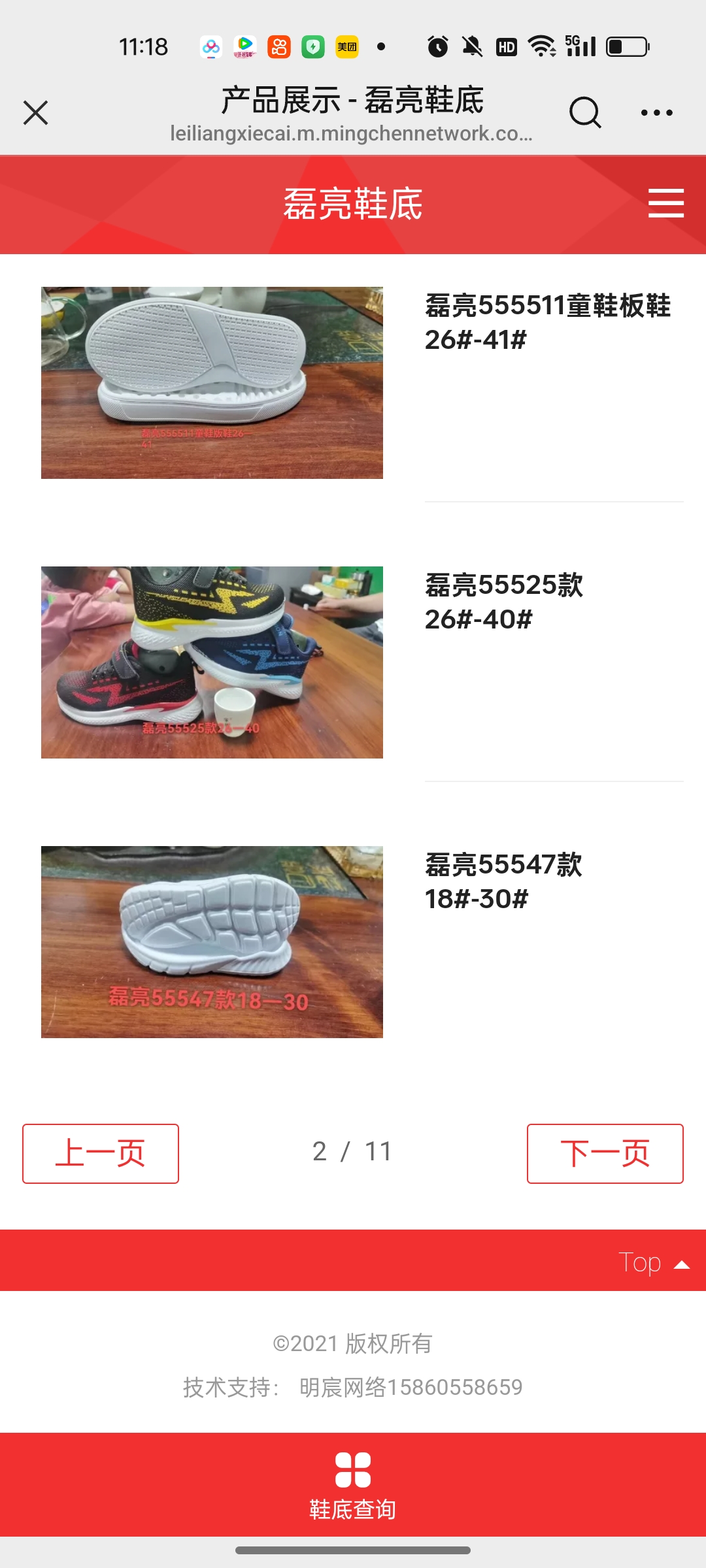
Task: Open the hamburger navigation menu
Action: (665, 203)
